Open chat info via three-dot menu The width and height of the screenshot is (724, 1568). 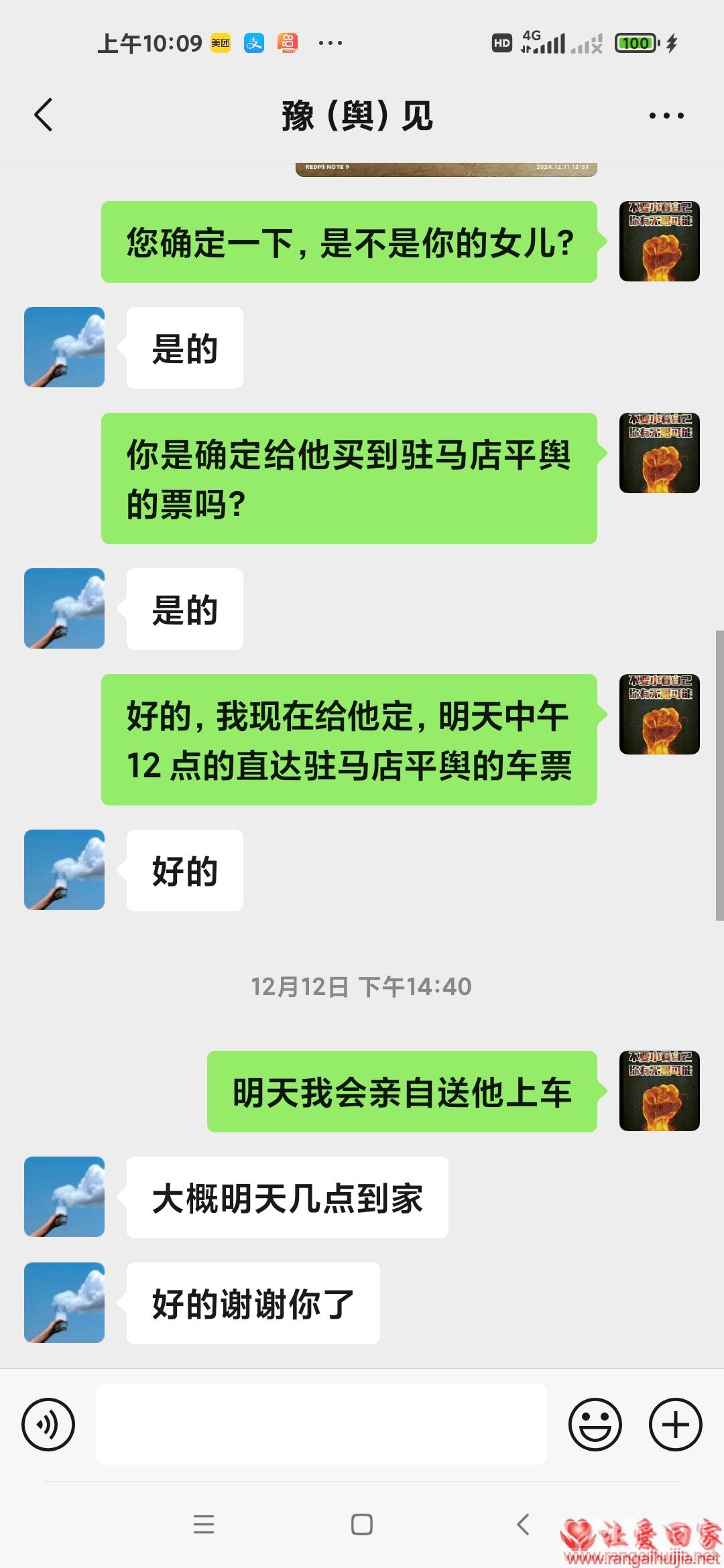tap(666, 116)
